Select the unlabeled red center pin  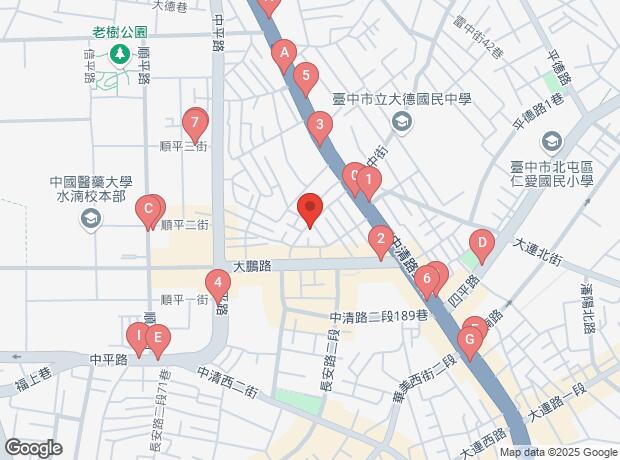310,209
